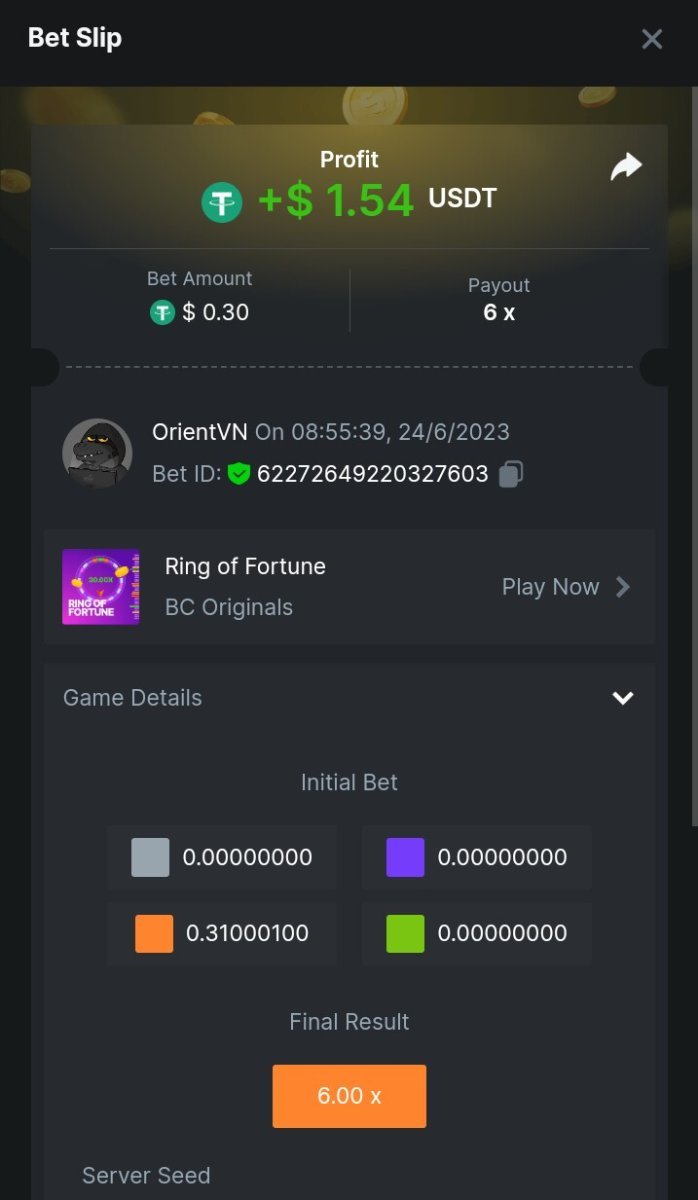
Task: Close the Bet Slip dialog
Action: click(652, 39)
